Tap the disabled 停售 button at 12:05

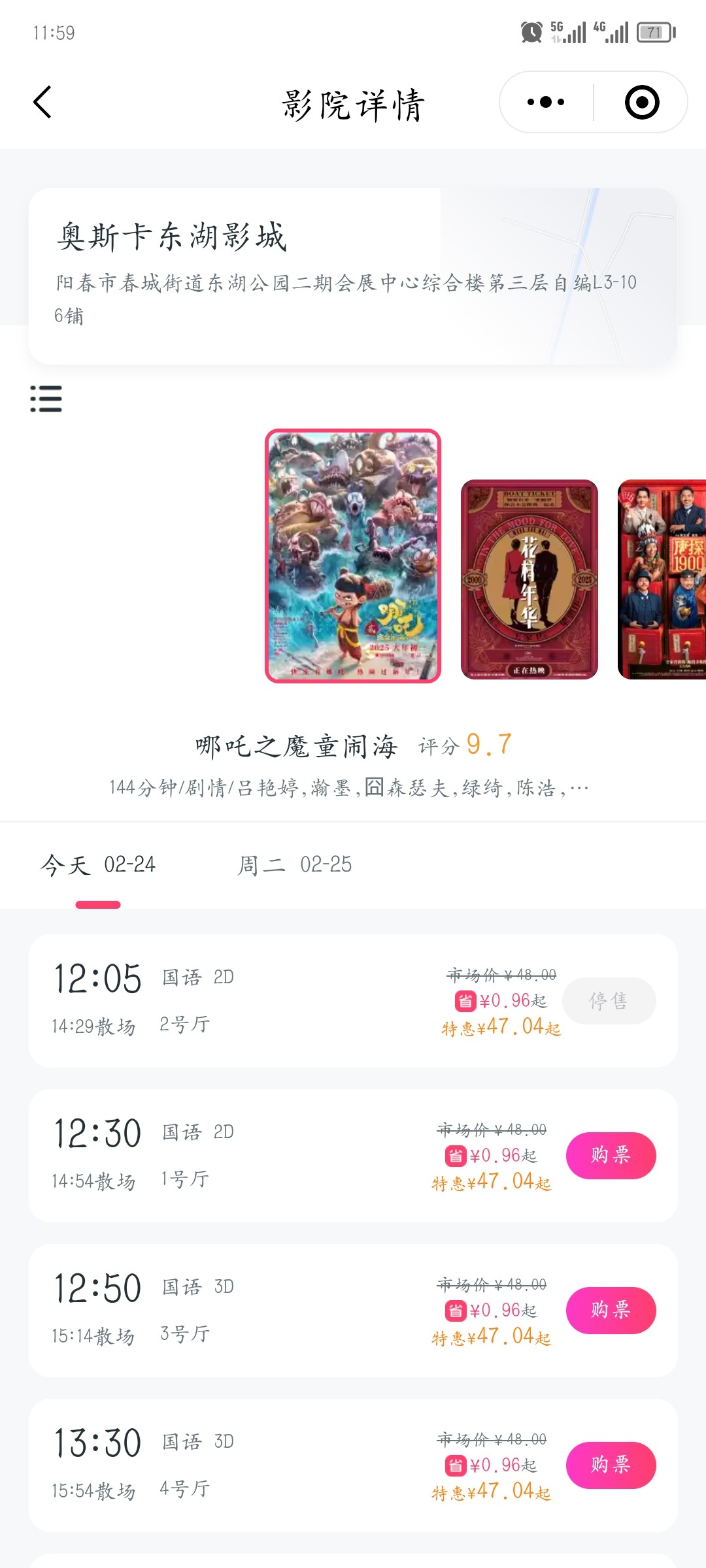point(609,1000)
